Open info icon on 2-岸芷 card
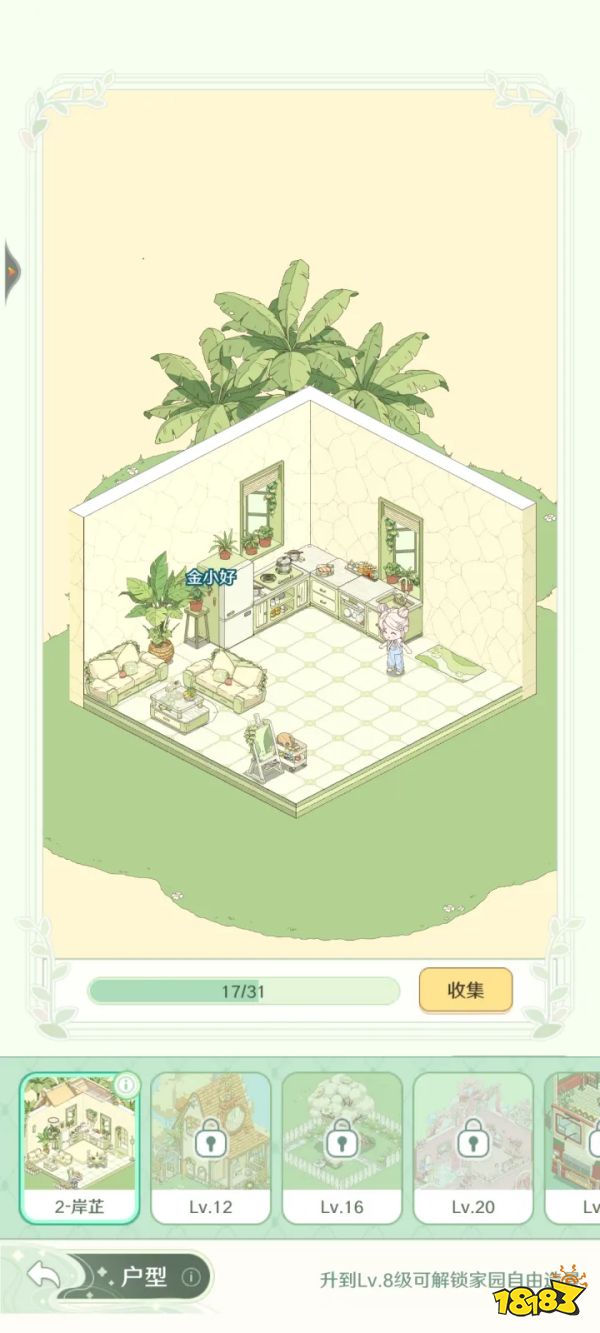Screen dimensions: 600x1333 coord(126,1085)
